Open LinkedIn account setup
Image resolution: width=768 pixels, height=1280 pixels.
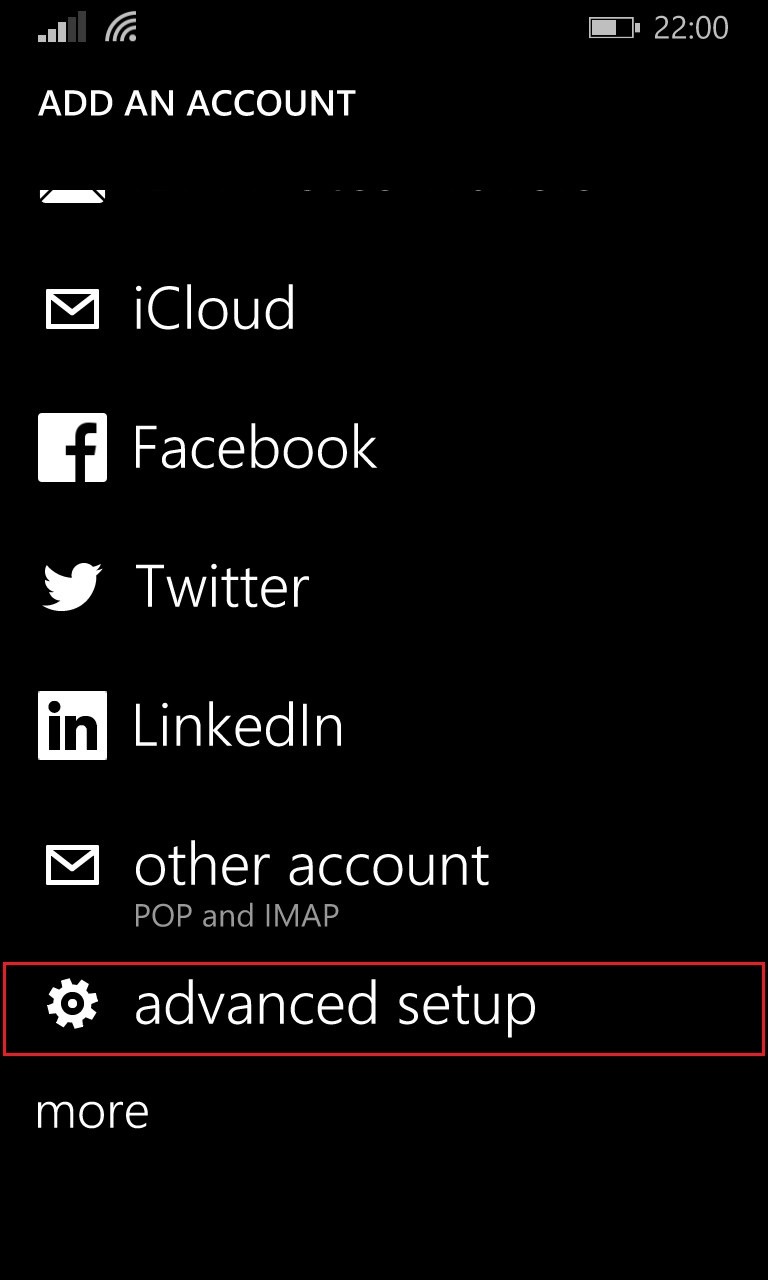[x=384, y=726]
